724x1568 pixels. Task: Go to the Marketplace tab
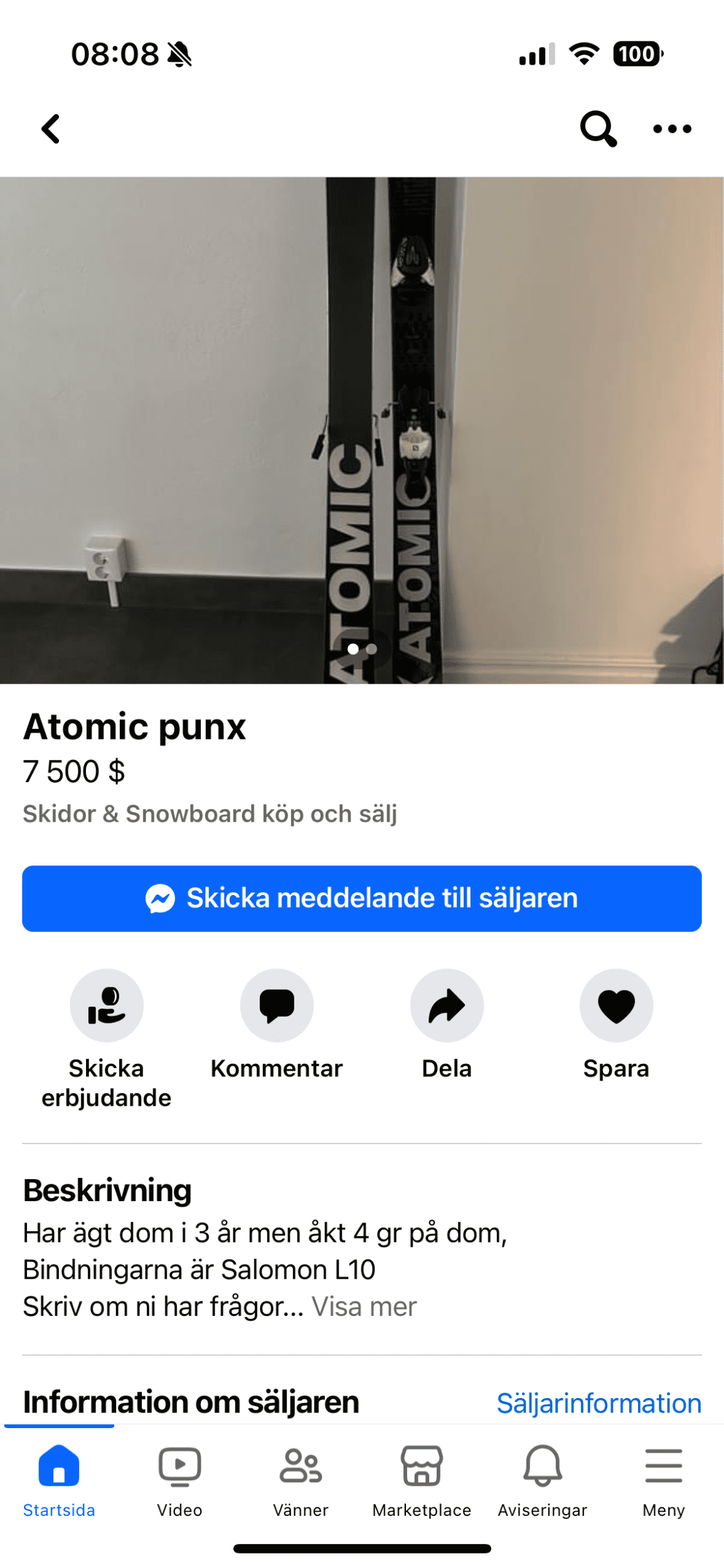point(422,1479)
